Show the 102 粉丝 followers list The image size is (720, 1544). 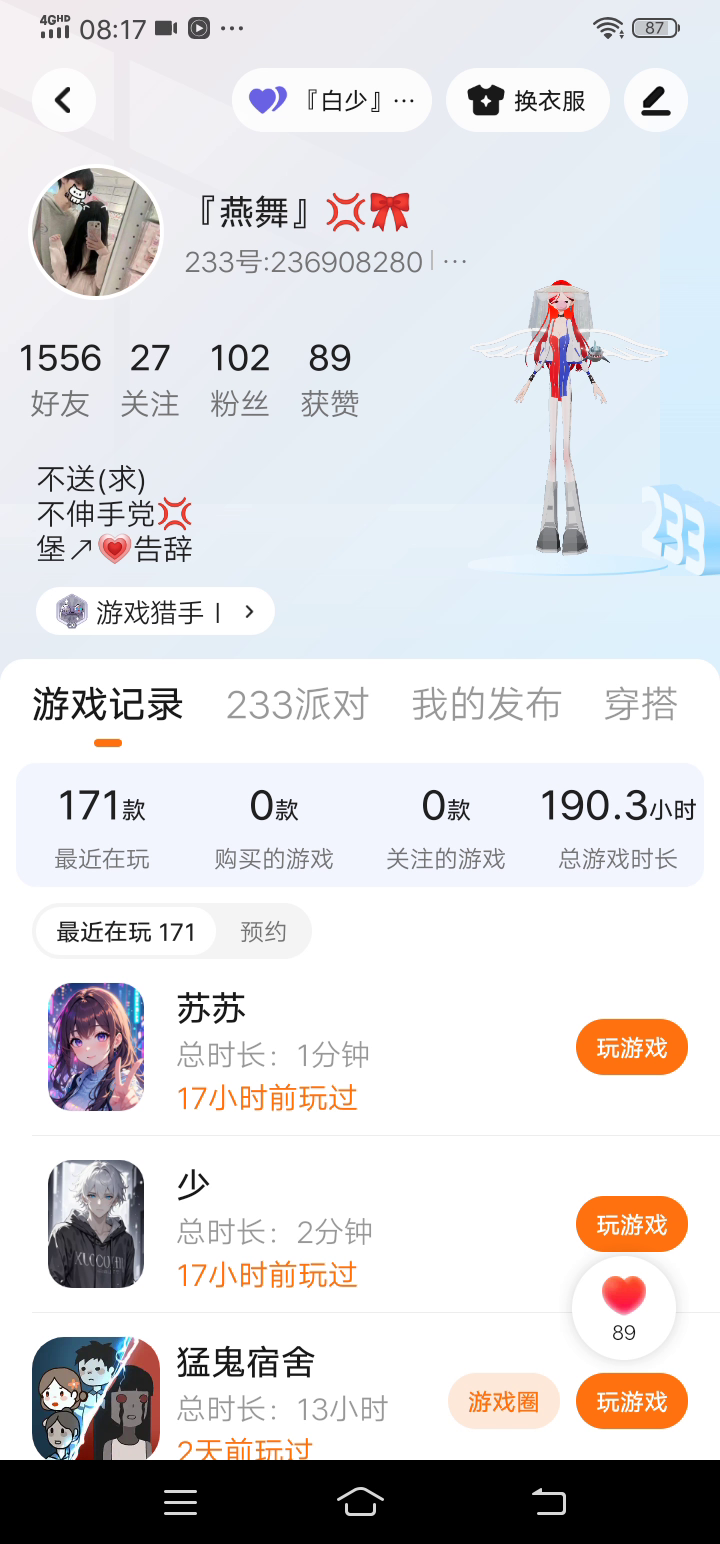[x=239, y=379]
